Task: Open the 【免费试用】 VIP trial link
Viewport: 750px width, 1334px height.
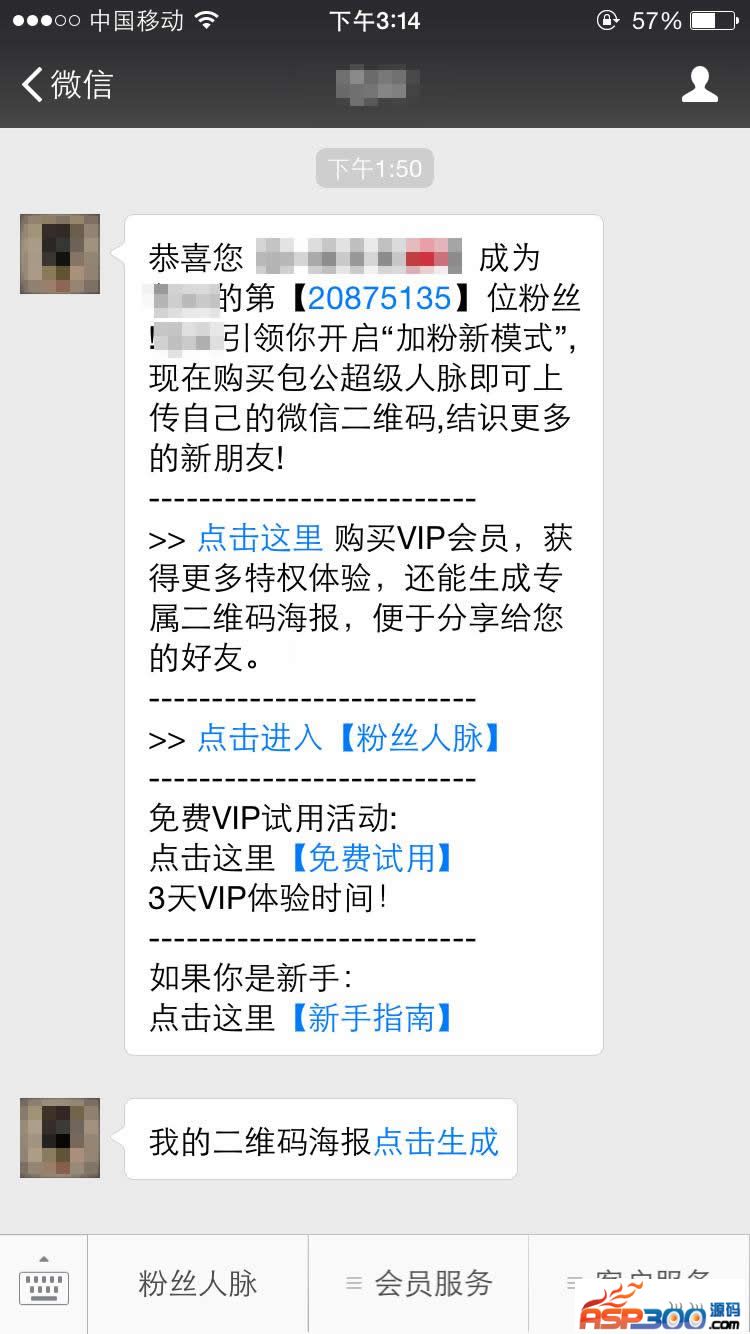Action: (372, 858)
